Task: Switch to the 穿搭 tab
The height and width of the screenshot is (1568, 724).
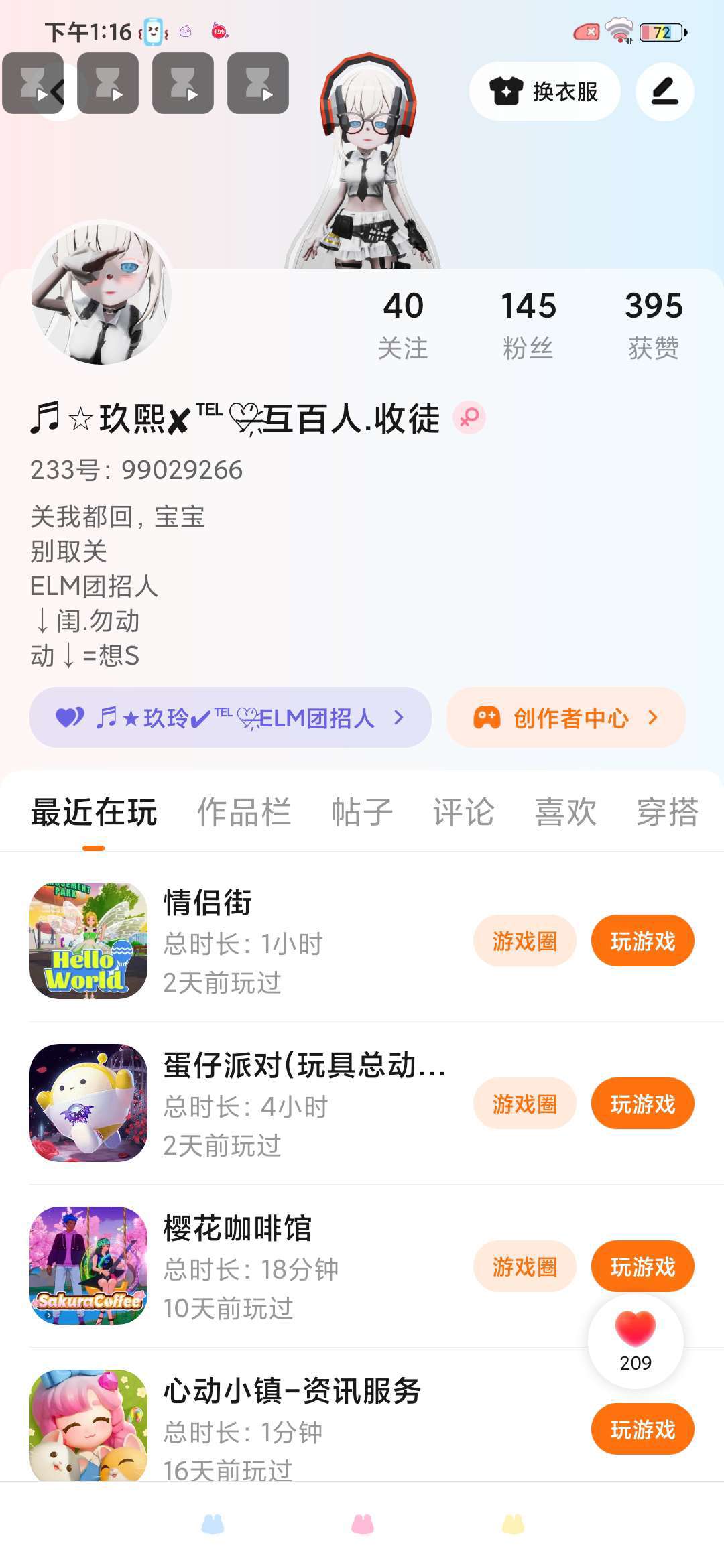Action: tap(666, 812)
